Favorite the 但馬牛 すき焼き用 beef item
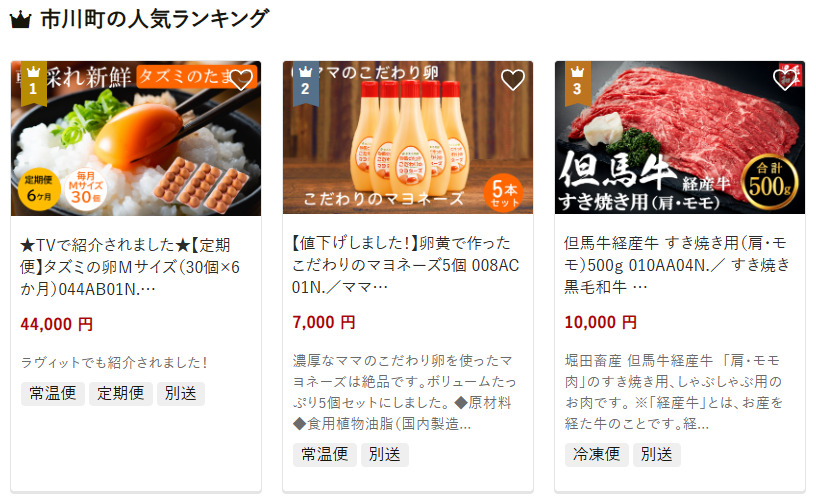Image resolution: width=816 pixels, height=502 pixels. pyautogui.click(x=785, y=81)
